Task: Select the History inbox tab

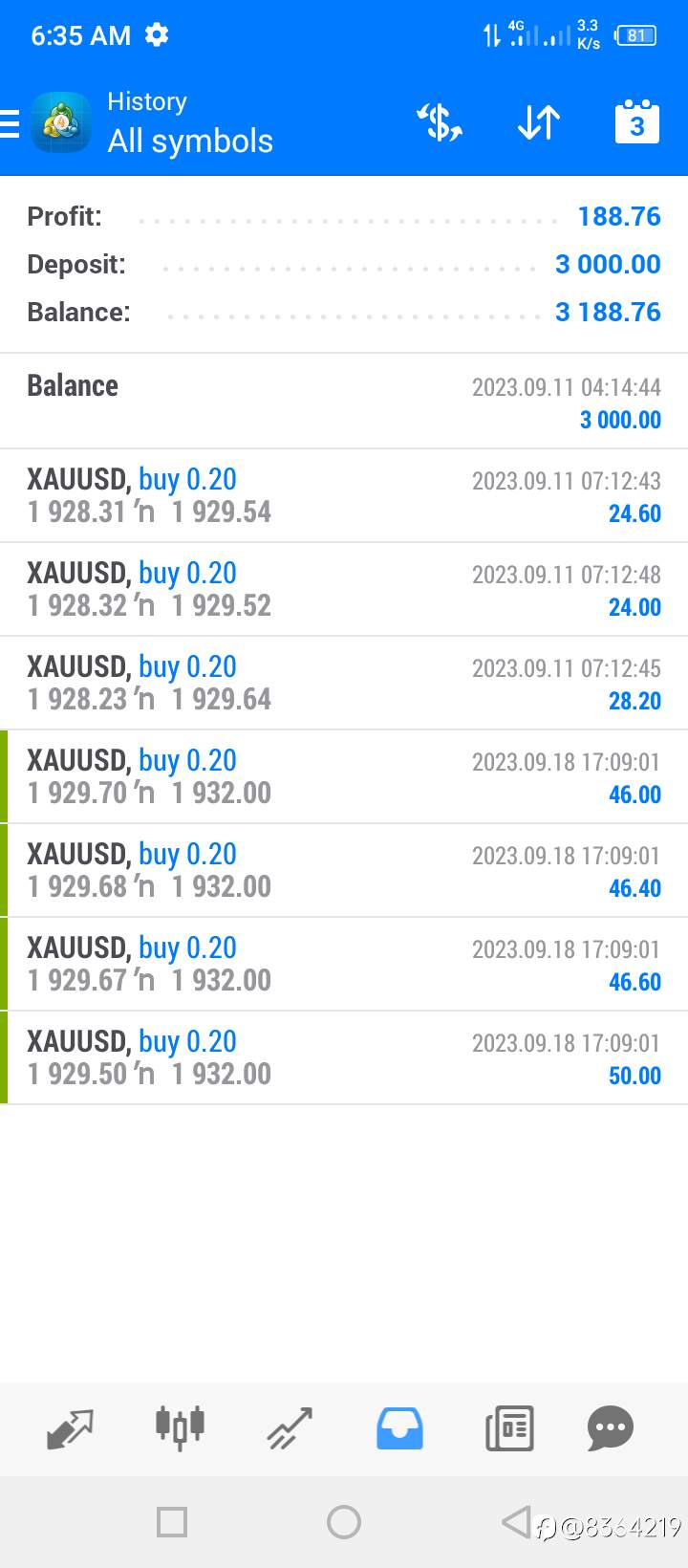Action: 399,1428
